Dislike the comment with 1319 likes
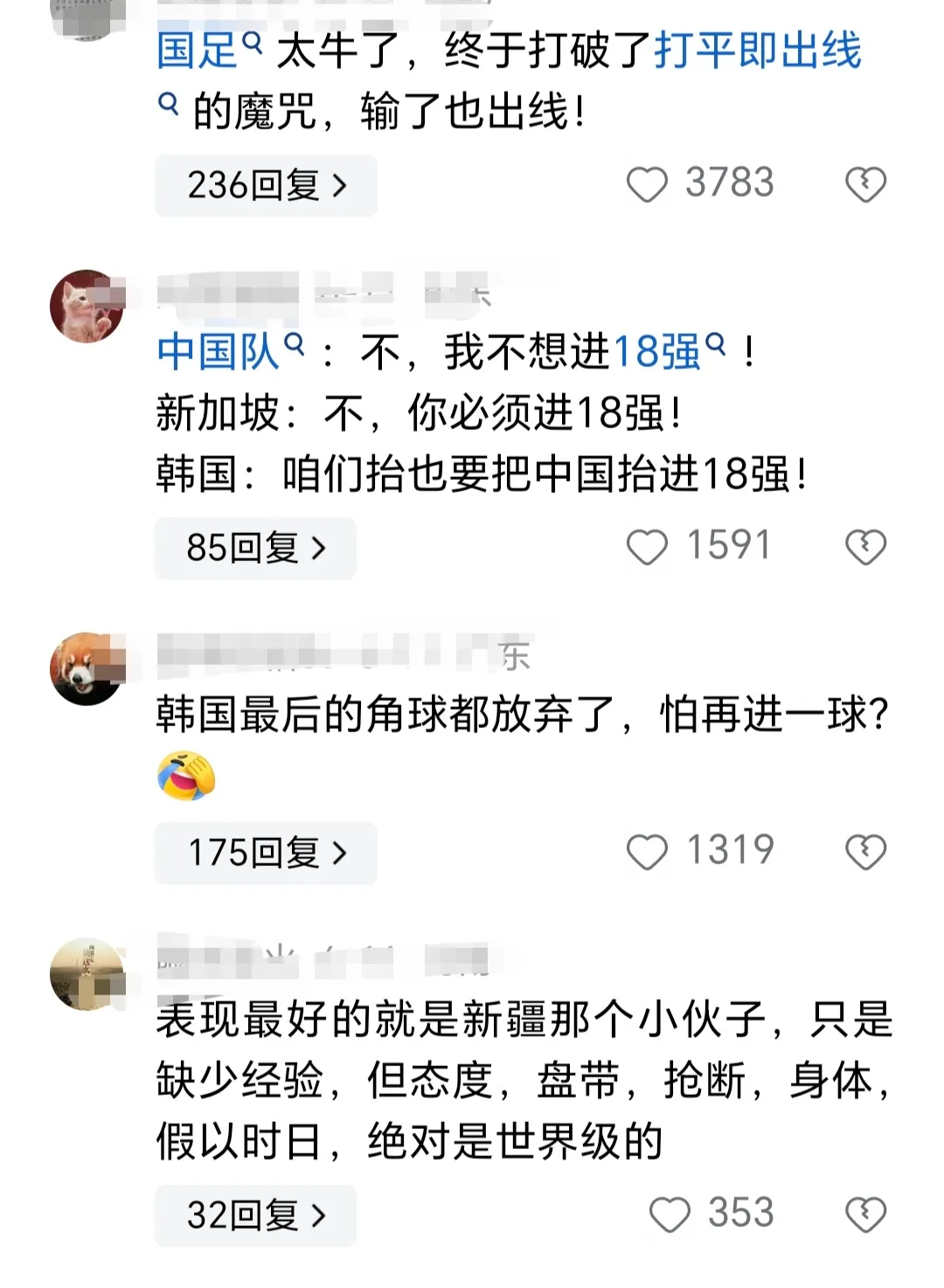 [865, 852]
